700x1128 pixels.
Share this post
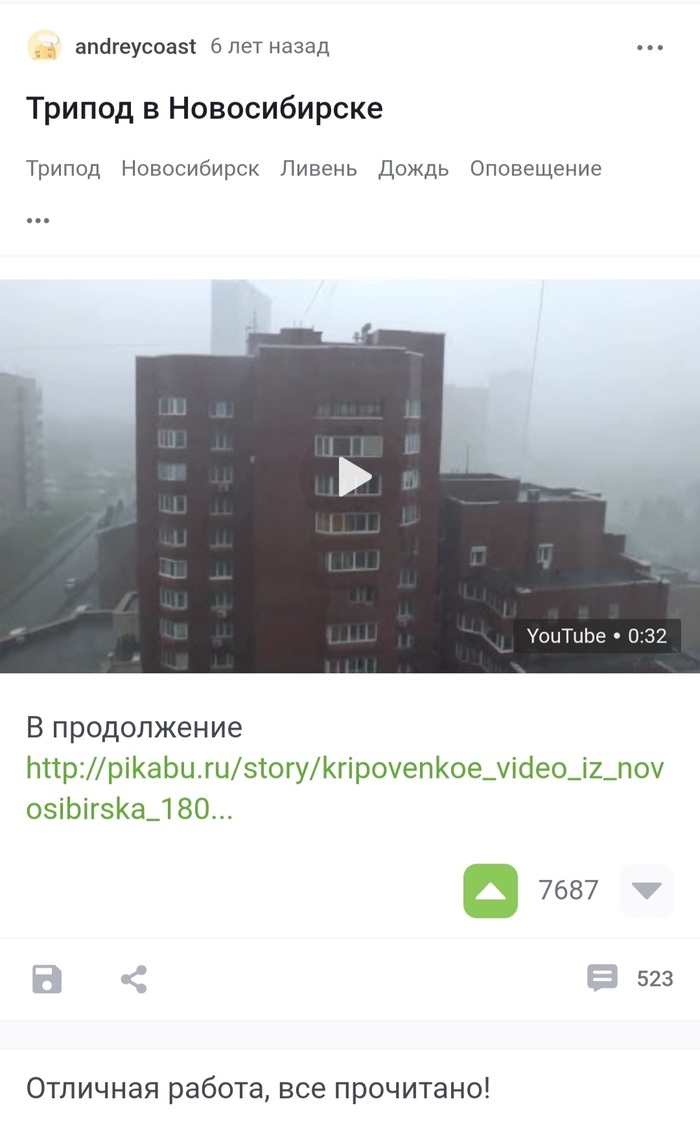click(134, 979)
